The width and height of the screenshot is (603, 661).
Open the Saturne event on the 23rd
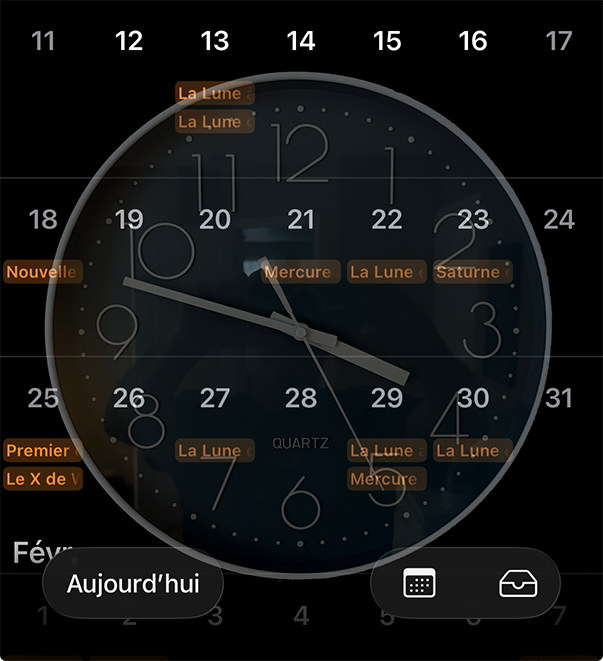[472, 272]
